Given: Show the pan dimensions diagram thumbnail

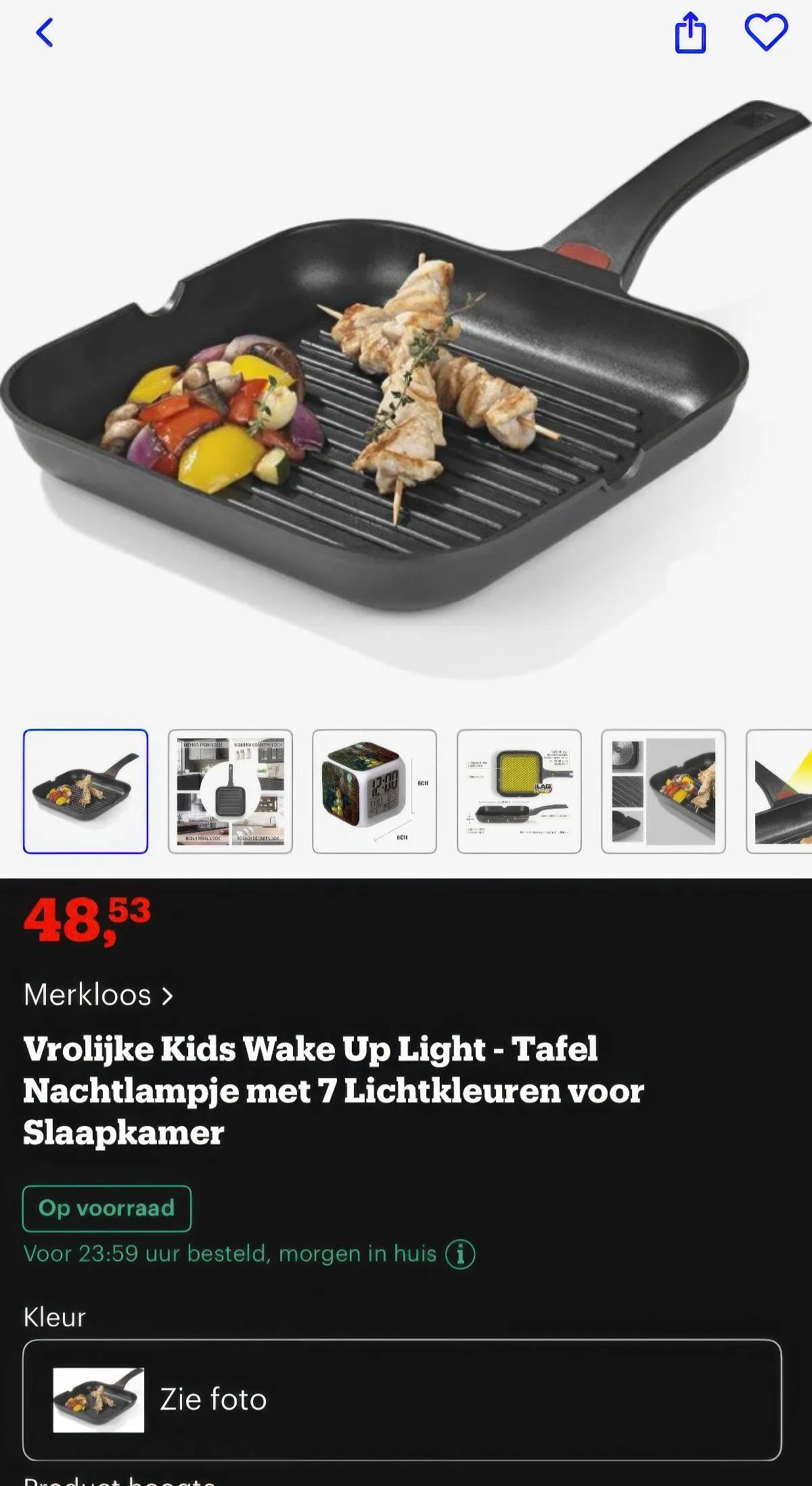Looking at the screenshot, I should [x=519, y=791].
